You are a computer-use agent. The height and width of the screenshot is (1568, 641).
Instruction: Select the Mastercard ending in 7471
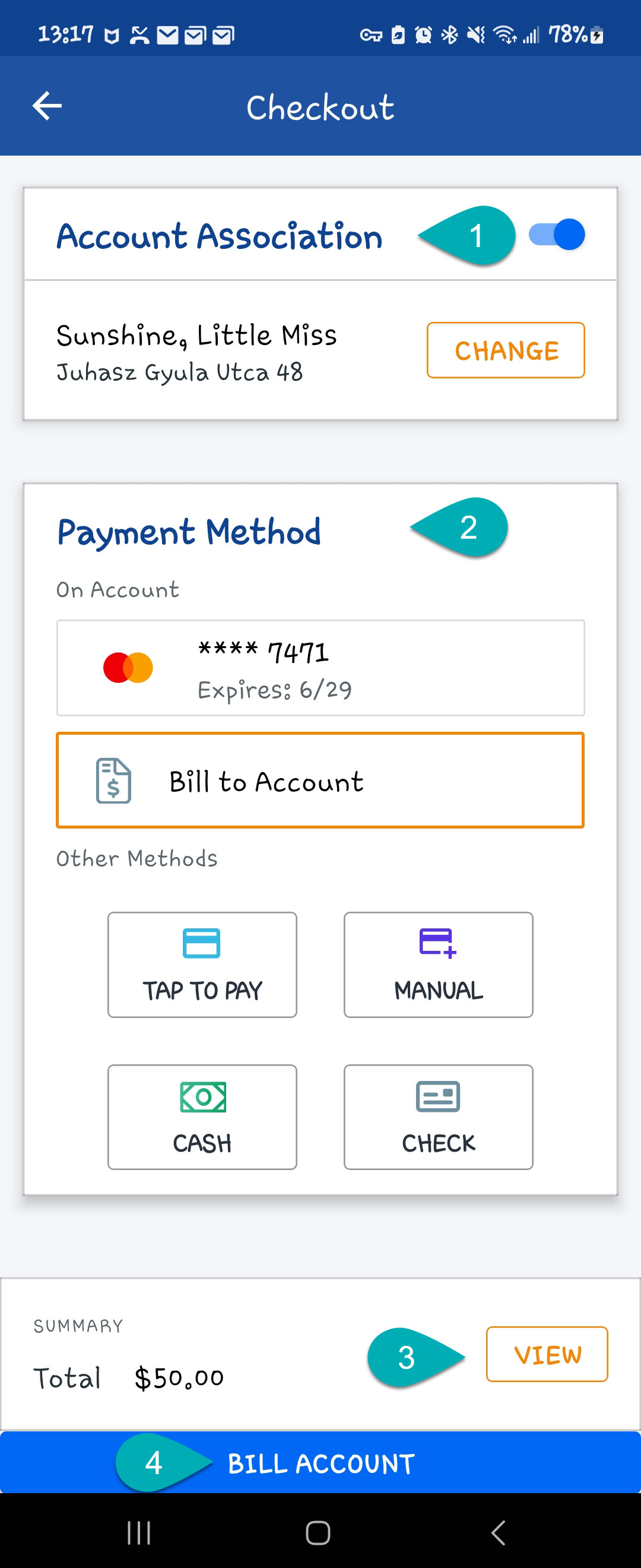[320, 668]
